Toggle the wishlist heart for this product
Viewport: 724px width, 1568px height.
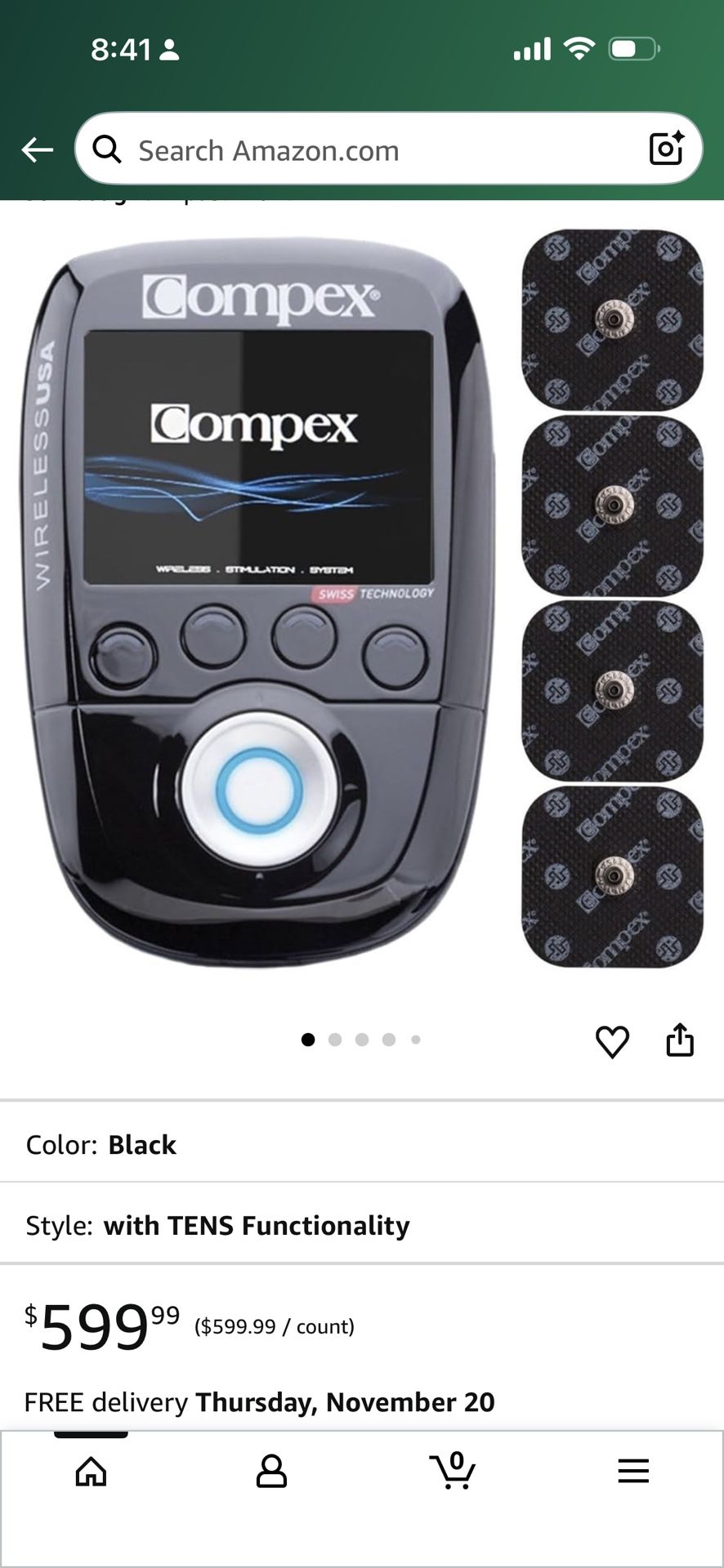tap(613, 1041)
